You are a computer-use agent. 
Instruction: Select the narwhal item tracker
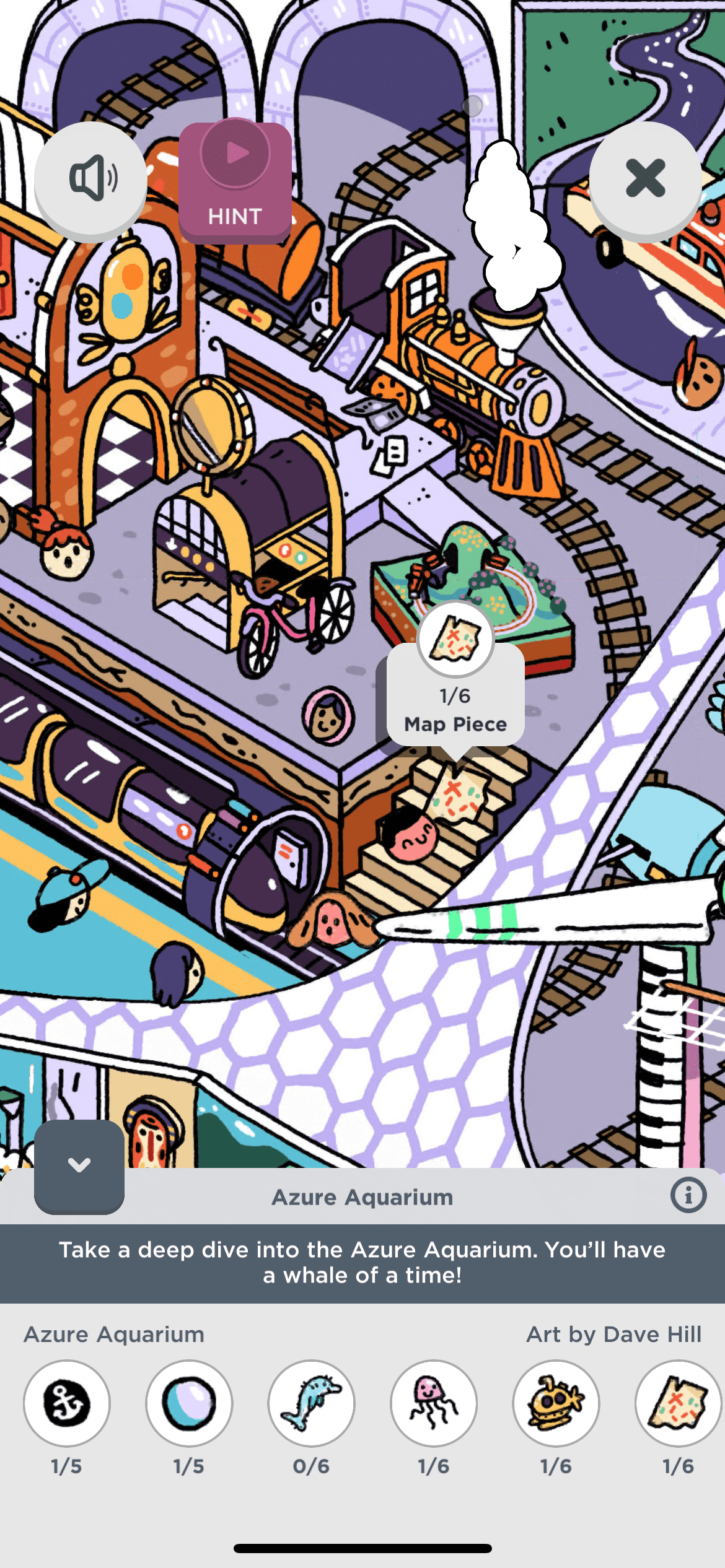click(311, 1403)
